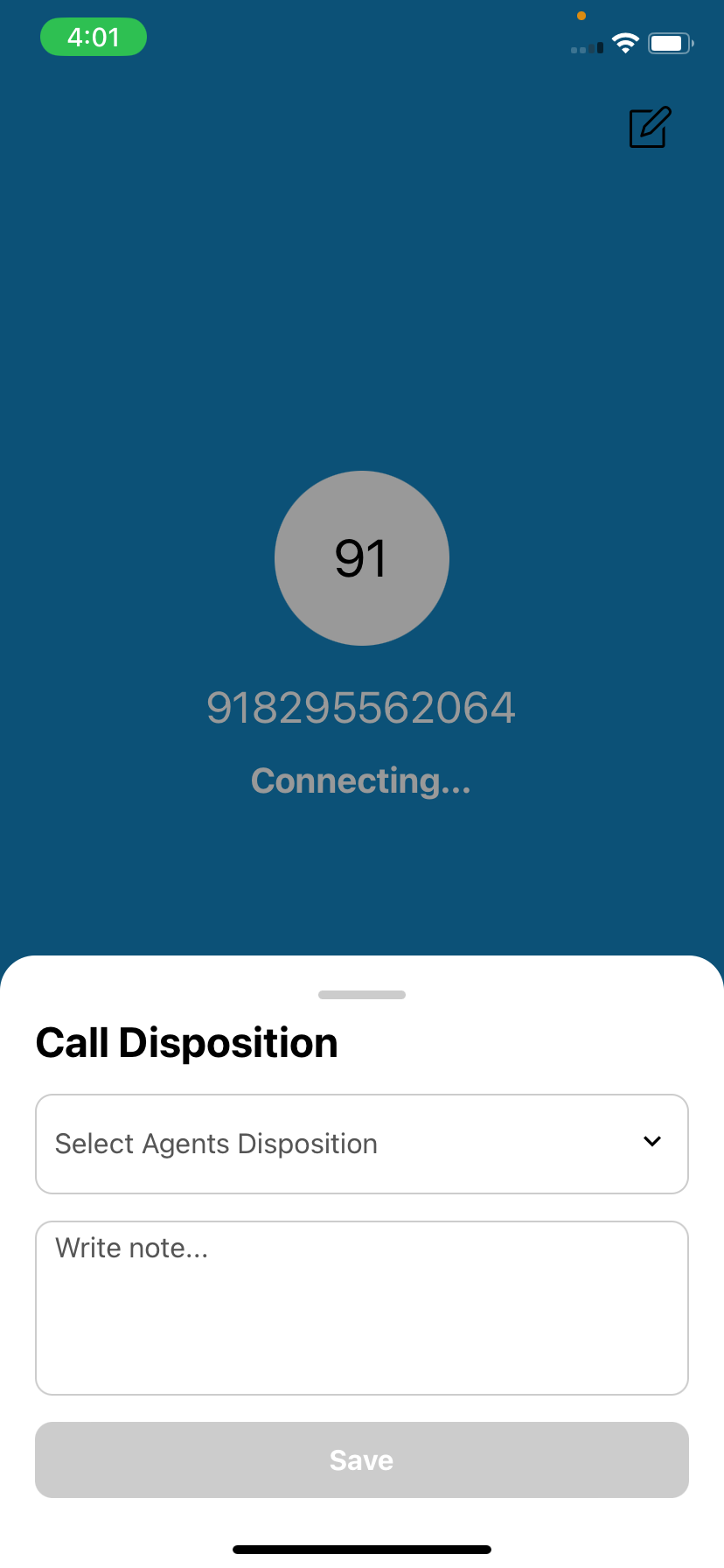Tap the Call Disposition sheet handle
The height and width of the screenshot is (1568, 724).
pos(362,995)
